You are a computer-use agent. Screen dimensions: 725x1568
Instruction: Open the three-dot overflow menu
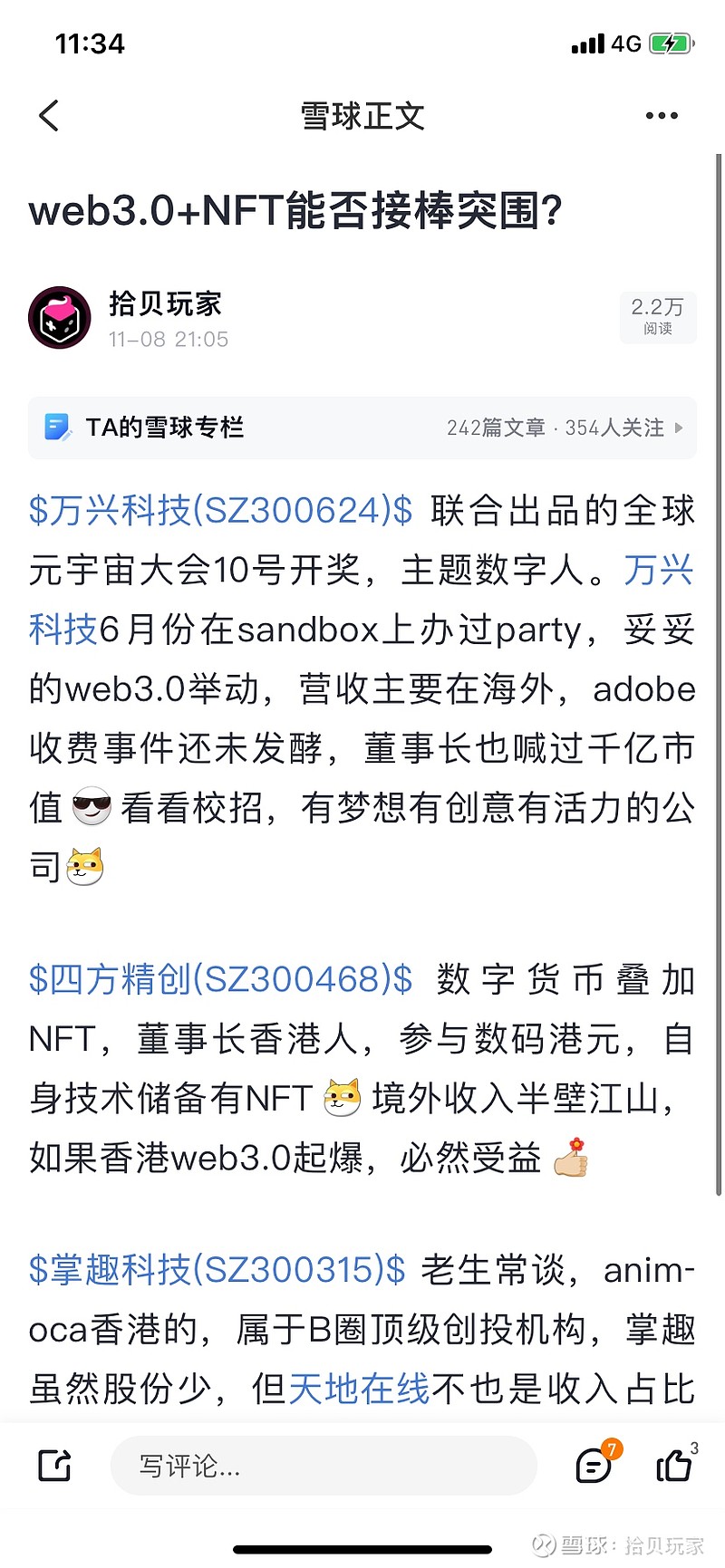[662, 116]
